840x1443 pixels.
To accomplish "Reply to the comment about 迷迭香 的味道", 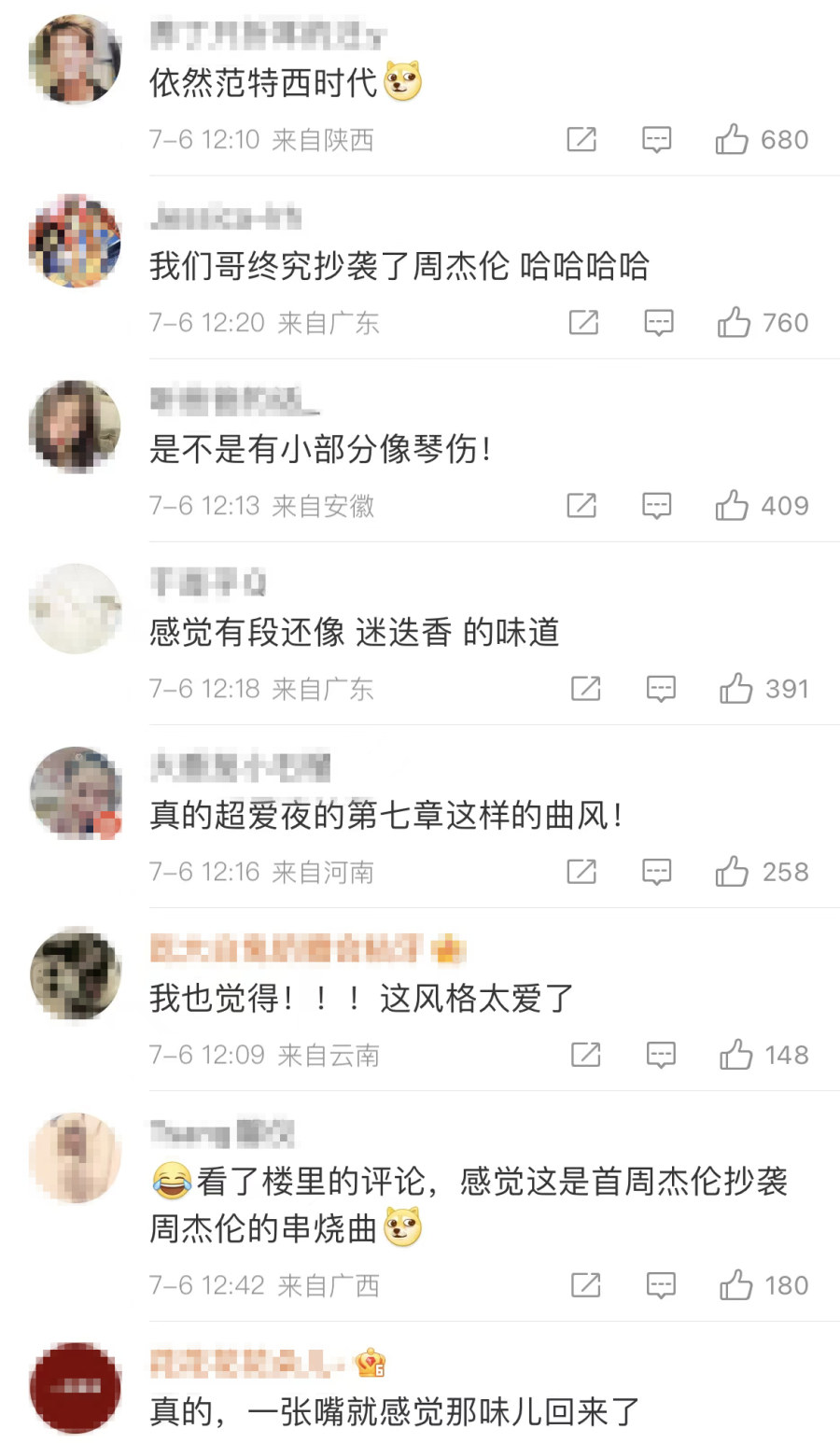I will pyautogui.click(x=661, y=689).
